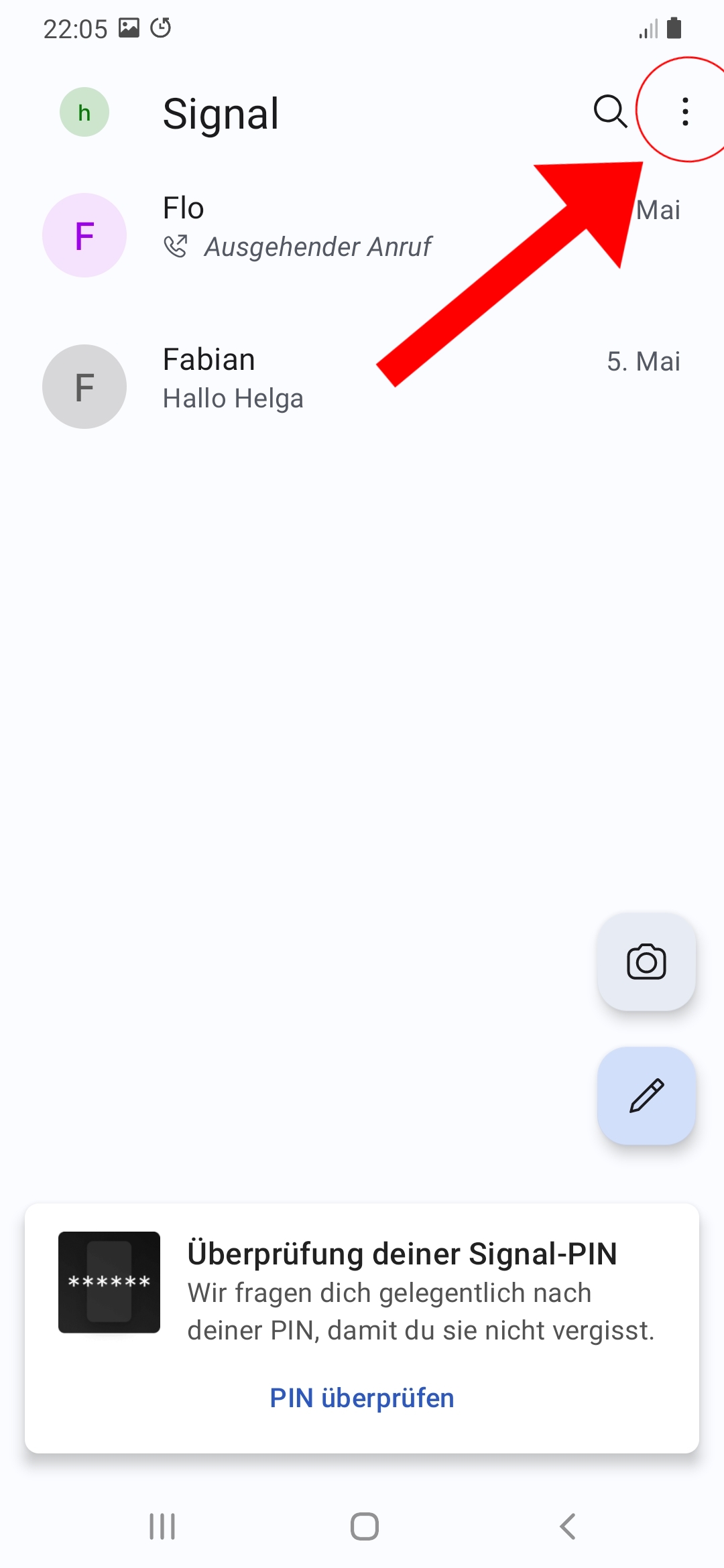Screen dimensions: 724x1568
Task: Open the chat with Flo
Action: point(362,235)
